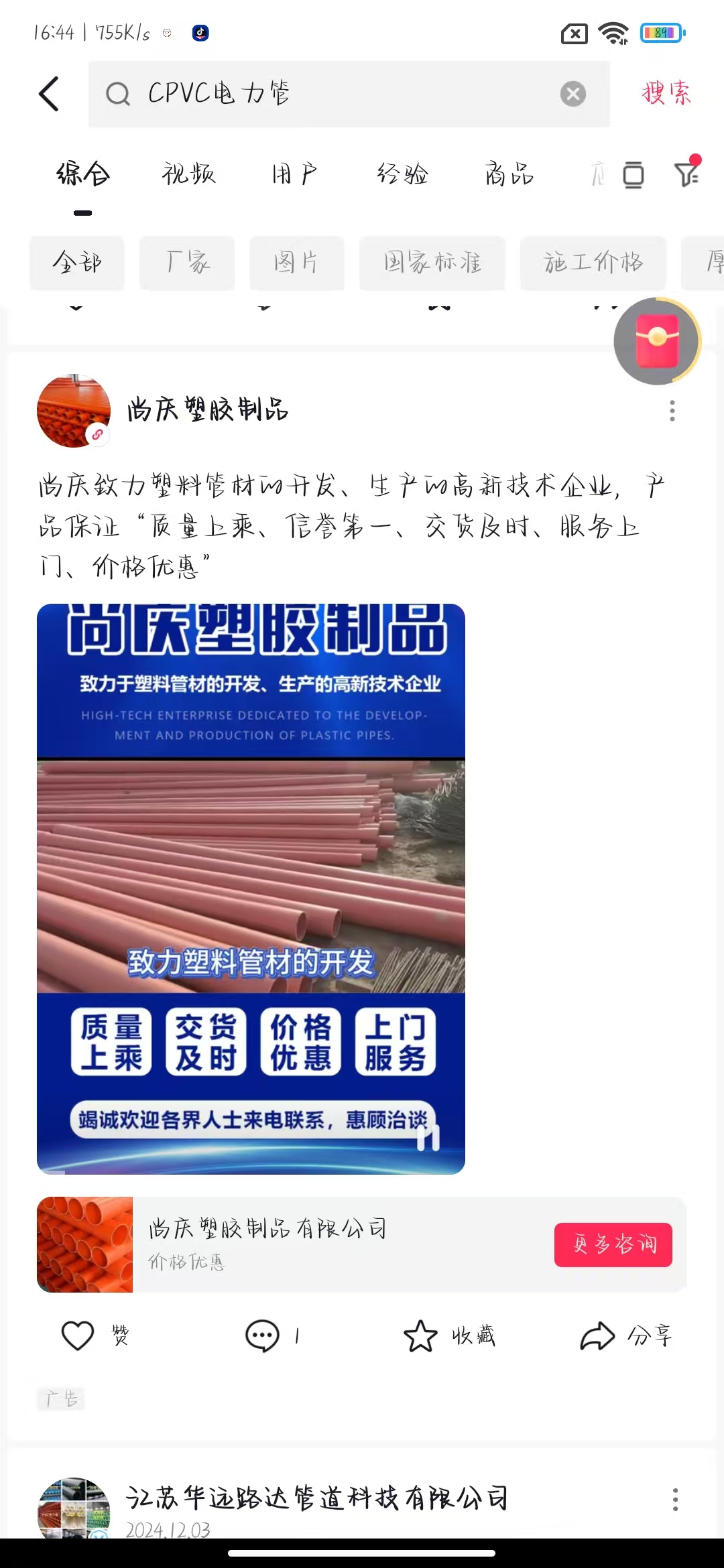Select the 图片 filter chip
The image size is (724, 1568).
pos(296,262)
